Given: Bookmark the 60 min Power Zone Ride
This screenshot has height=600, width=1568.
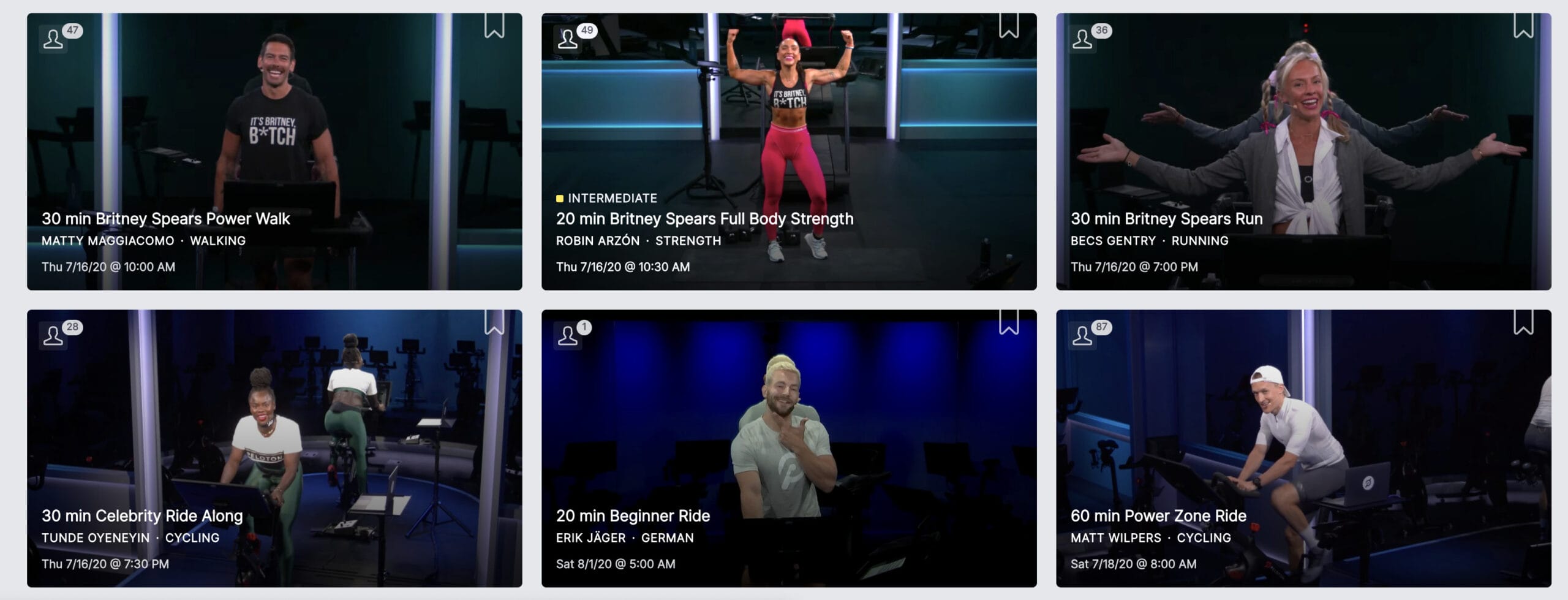Looking at the screenshot, I should [x=1523, y=322].
